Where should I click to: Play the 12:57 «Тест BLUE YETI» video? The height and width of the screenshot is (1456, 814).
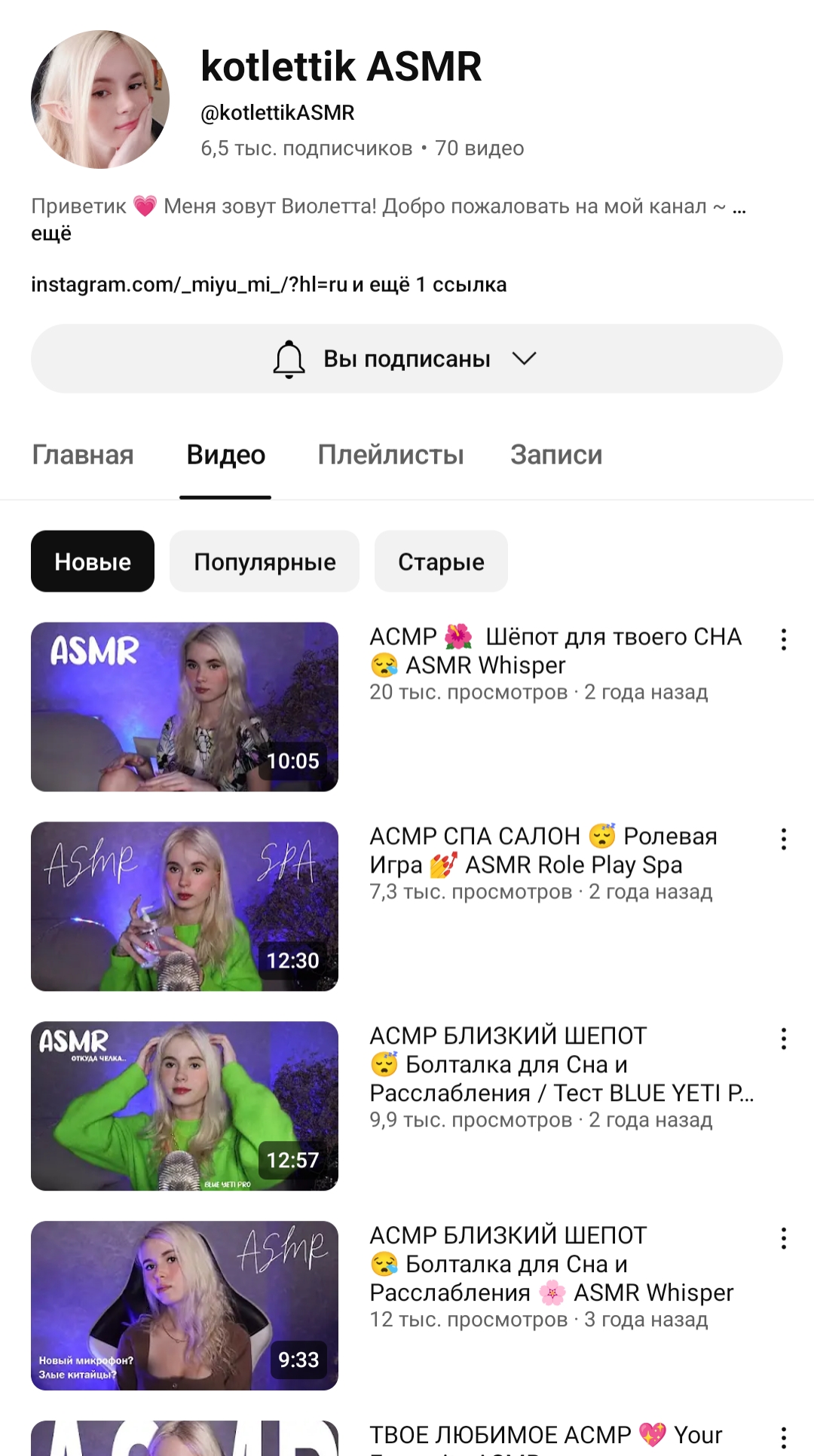coord(185,1106)
